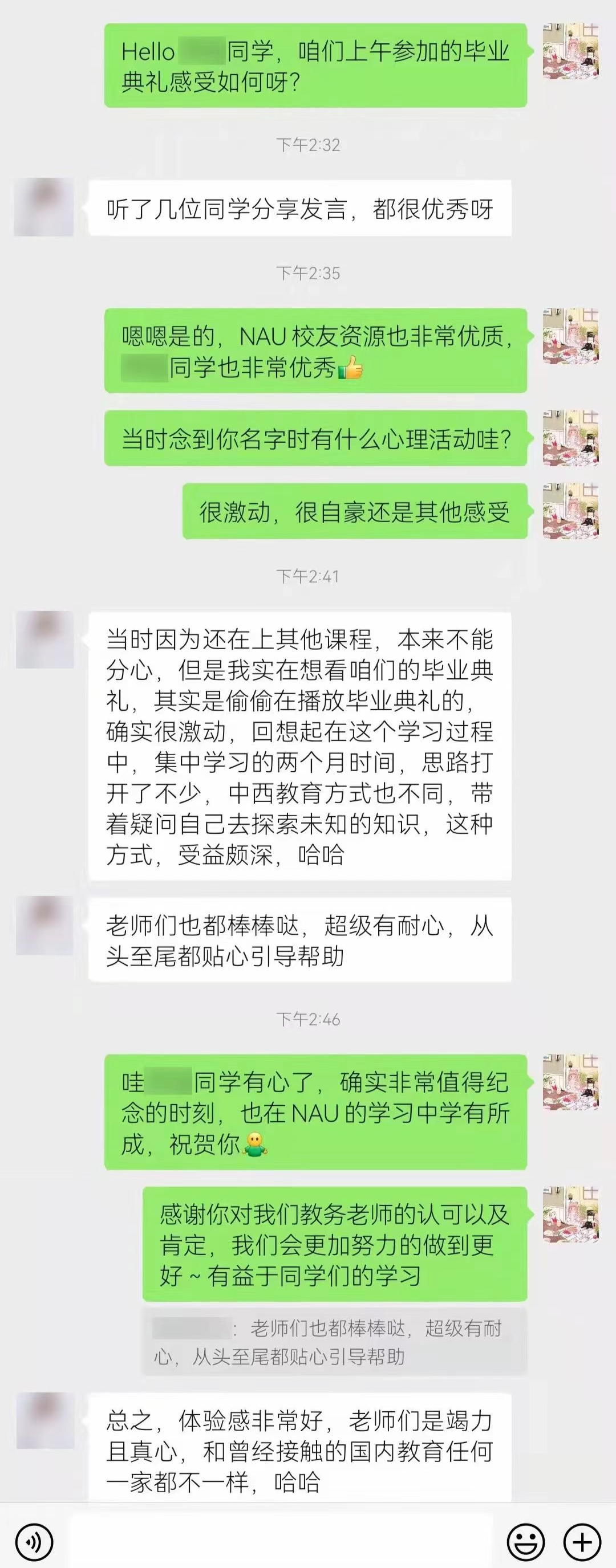This screenshot has height=1568, width=616.
Task: Open the quoted message 老师们也都棒棒哒
Action: (x=334, y=1342)
